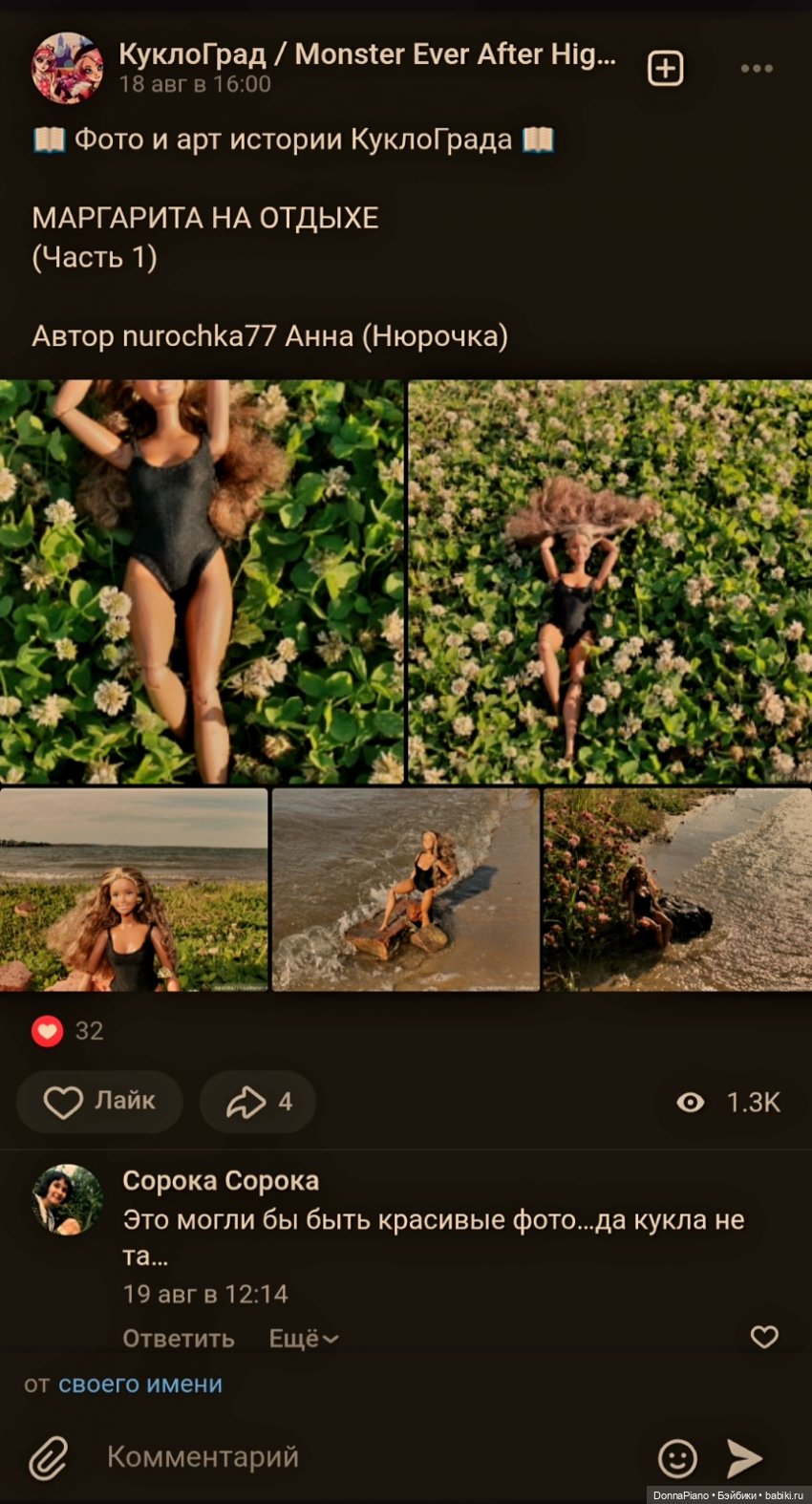Image resolution: width=812 pixels, height=1504 pixels.
Task: Open the photo of doll on rock in waves
Action: tap(405, 890)
